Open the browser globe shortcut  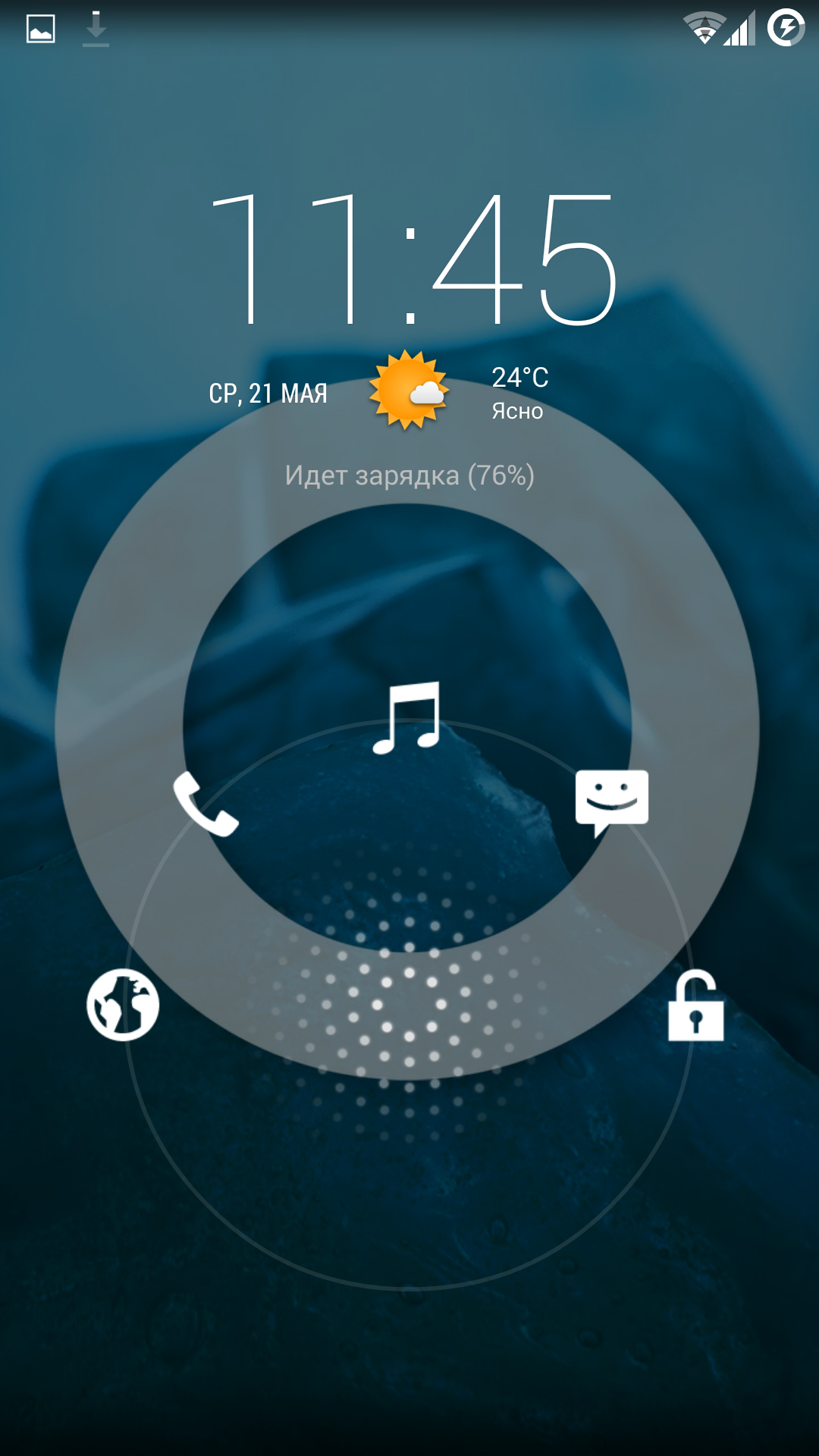click(x=123, y=1004)
